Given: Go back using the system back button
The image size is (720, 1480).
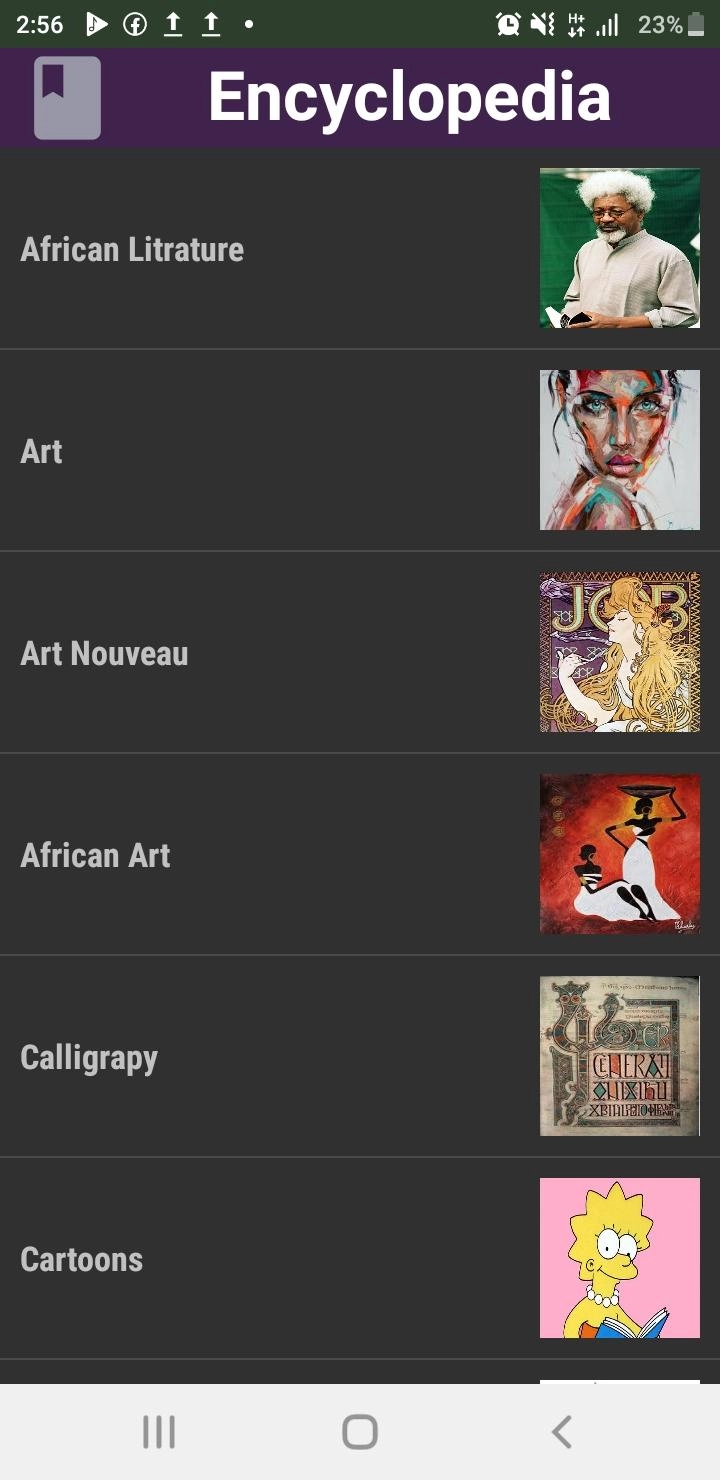Looking at the screenshot, I should coord(561,1432).
